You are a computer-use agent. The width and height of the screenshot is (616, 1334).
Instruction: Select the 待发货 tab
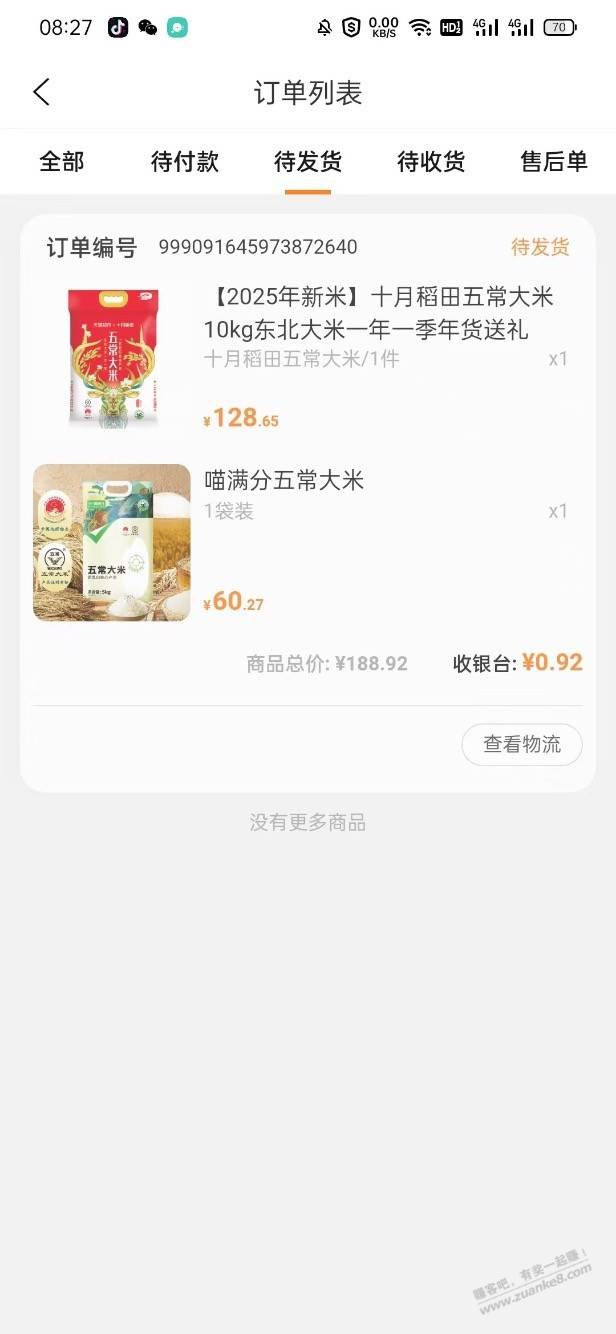(x=308, y=162)
